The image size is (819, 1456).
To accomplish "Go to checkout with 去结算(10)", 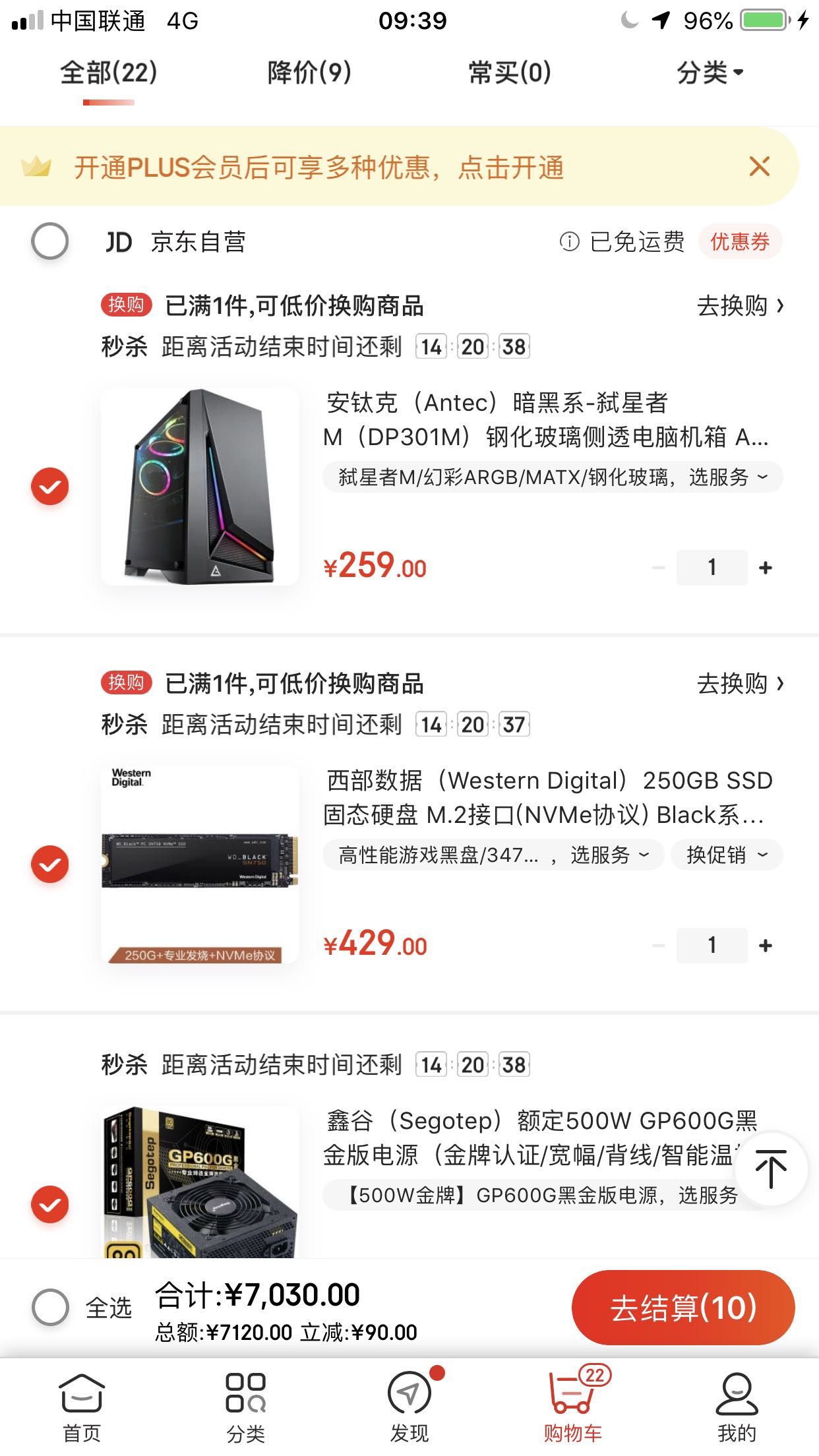I will click(x=682, y=1308).
